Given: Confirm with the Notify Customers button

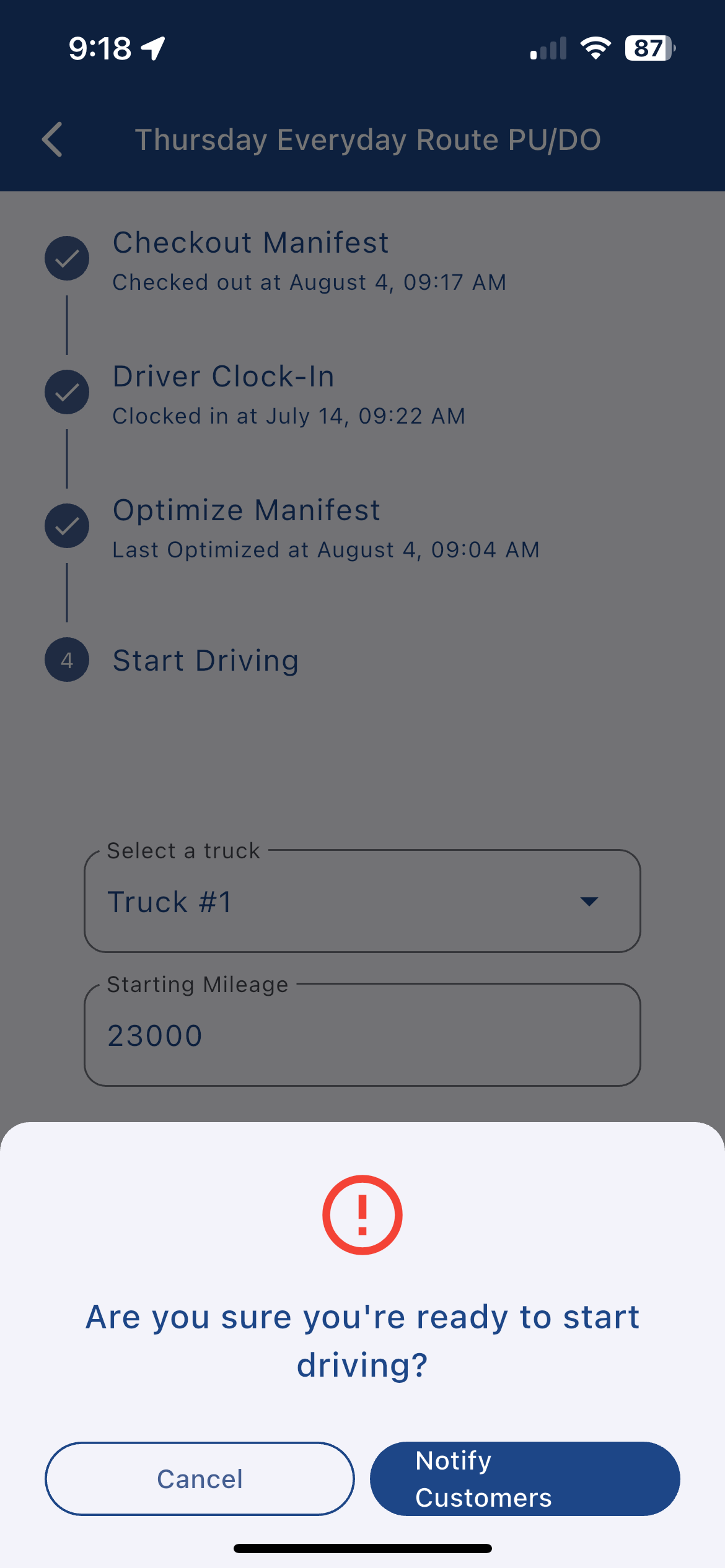Looking at the screenshot, I should 524,1479.
